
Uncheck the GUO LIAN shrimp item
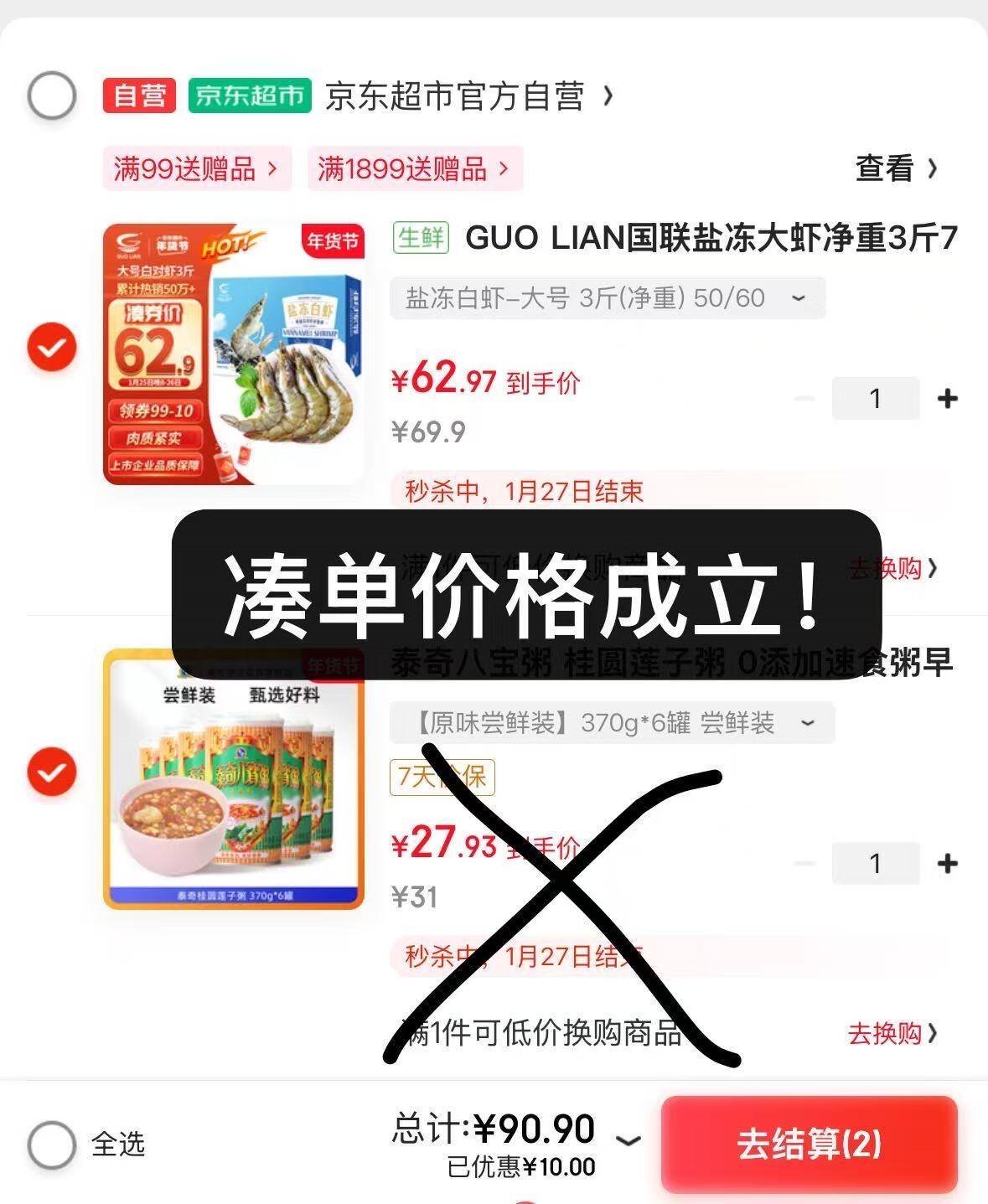pos(52,347)
